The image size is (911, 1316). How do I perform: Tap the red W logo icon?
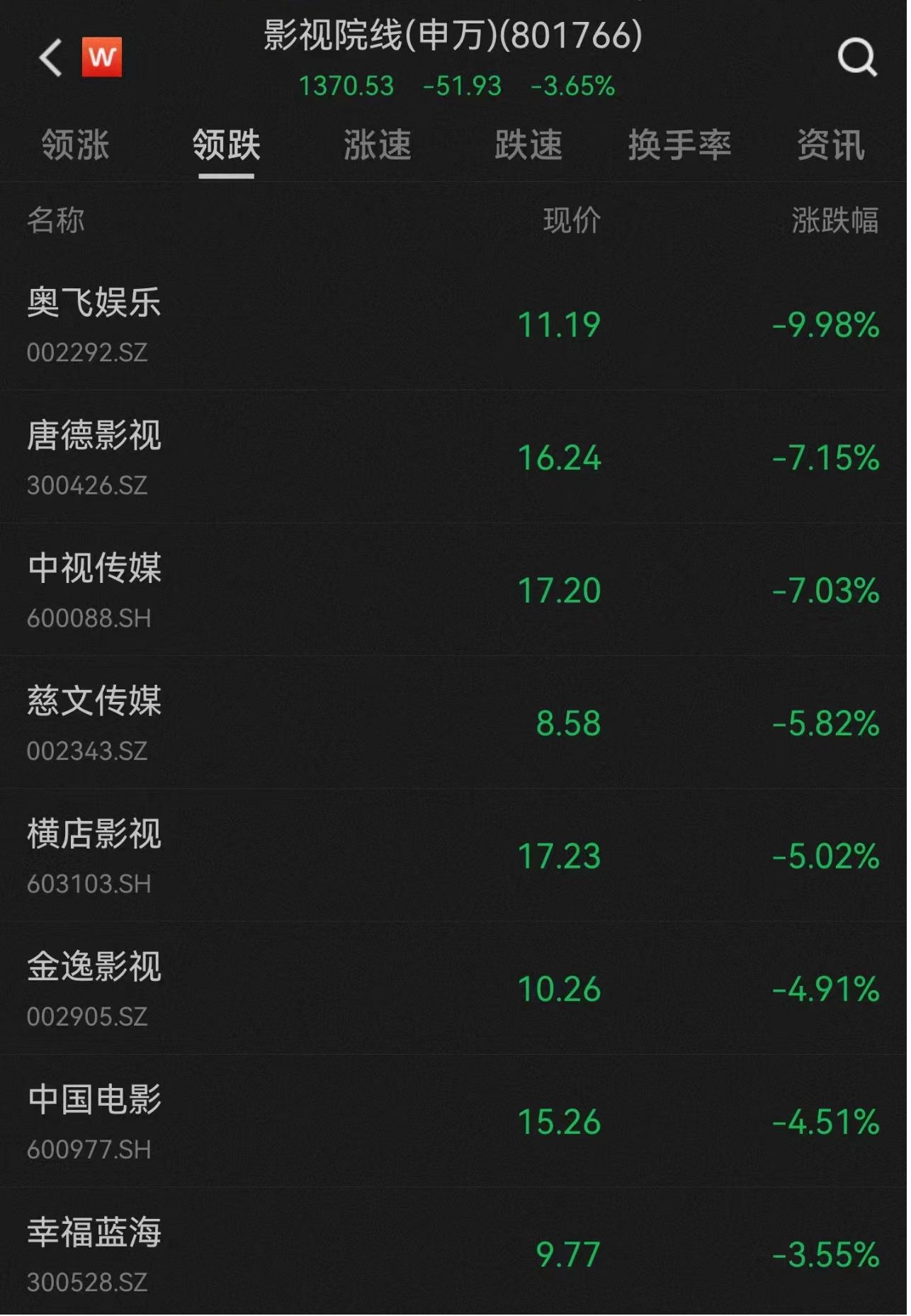102,57
